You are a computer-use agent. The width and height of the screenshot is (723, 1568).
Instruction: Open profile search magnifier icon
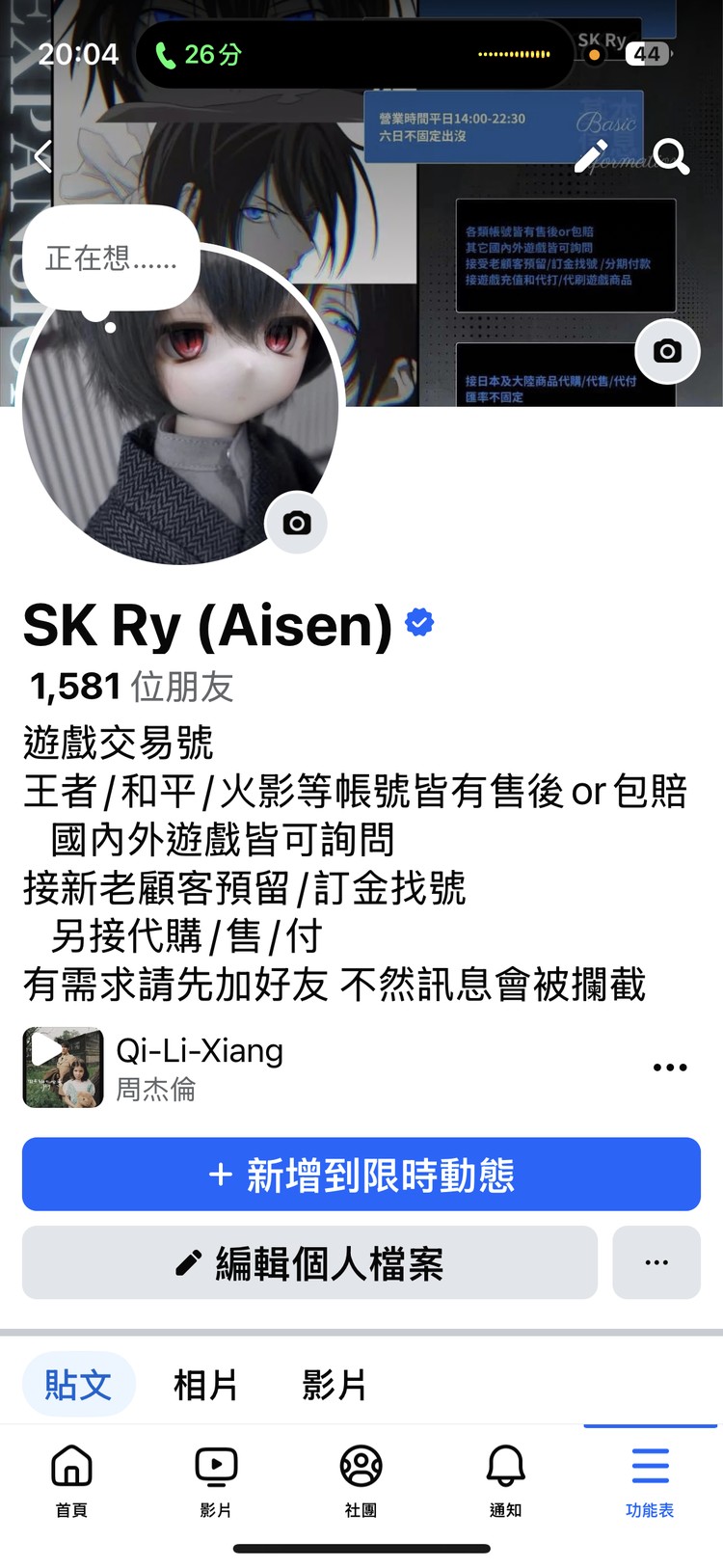coord(670,155)
